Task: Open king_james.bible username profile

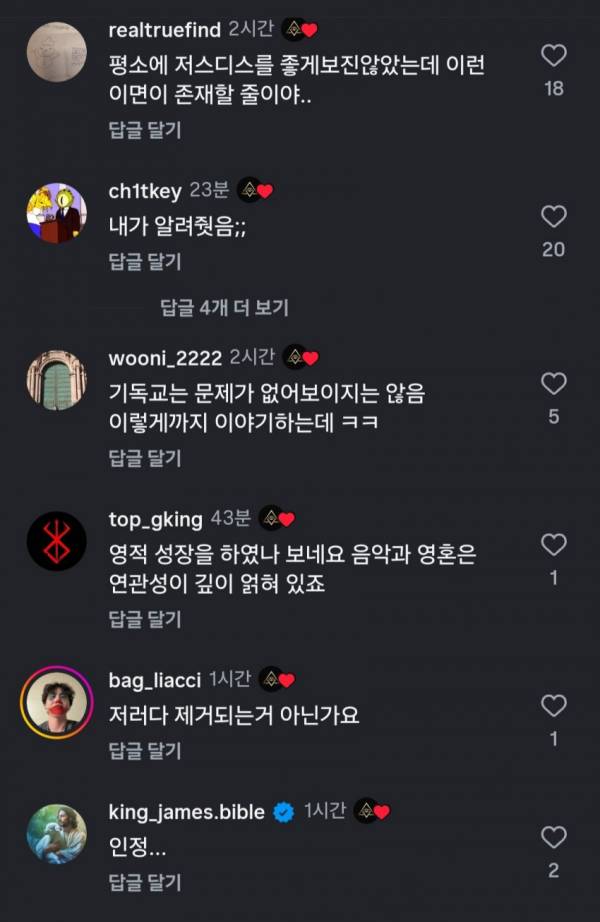Action: tap(186, 812)
